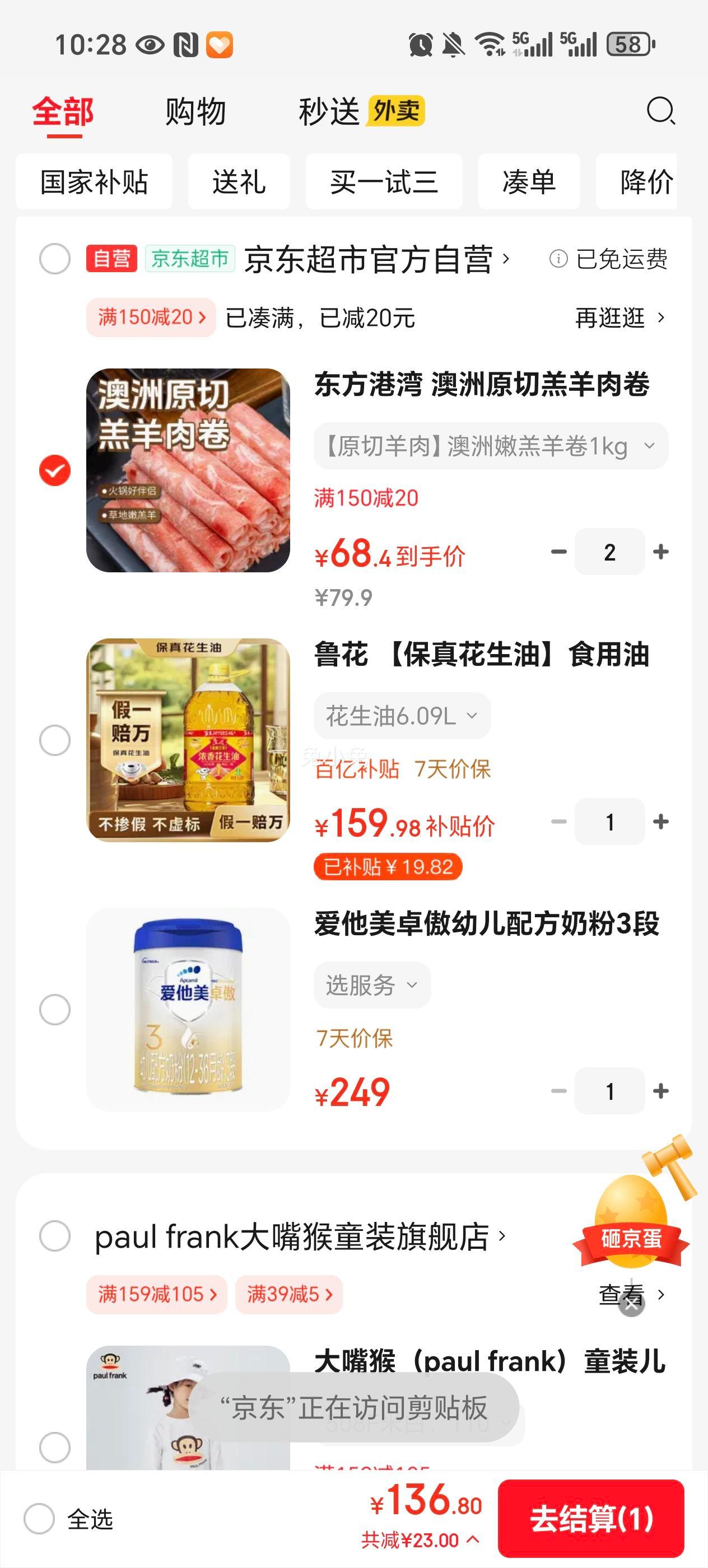Switch to the 购物 tab
708x1568 pixels.
tap(195, 112)
